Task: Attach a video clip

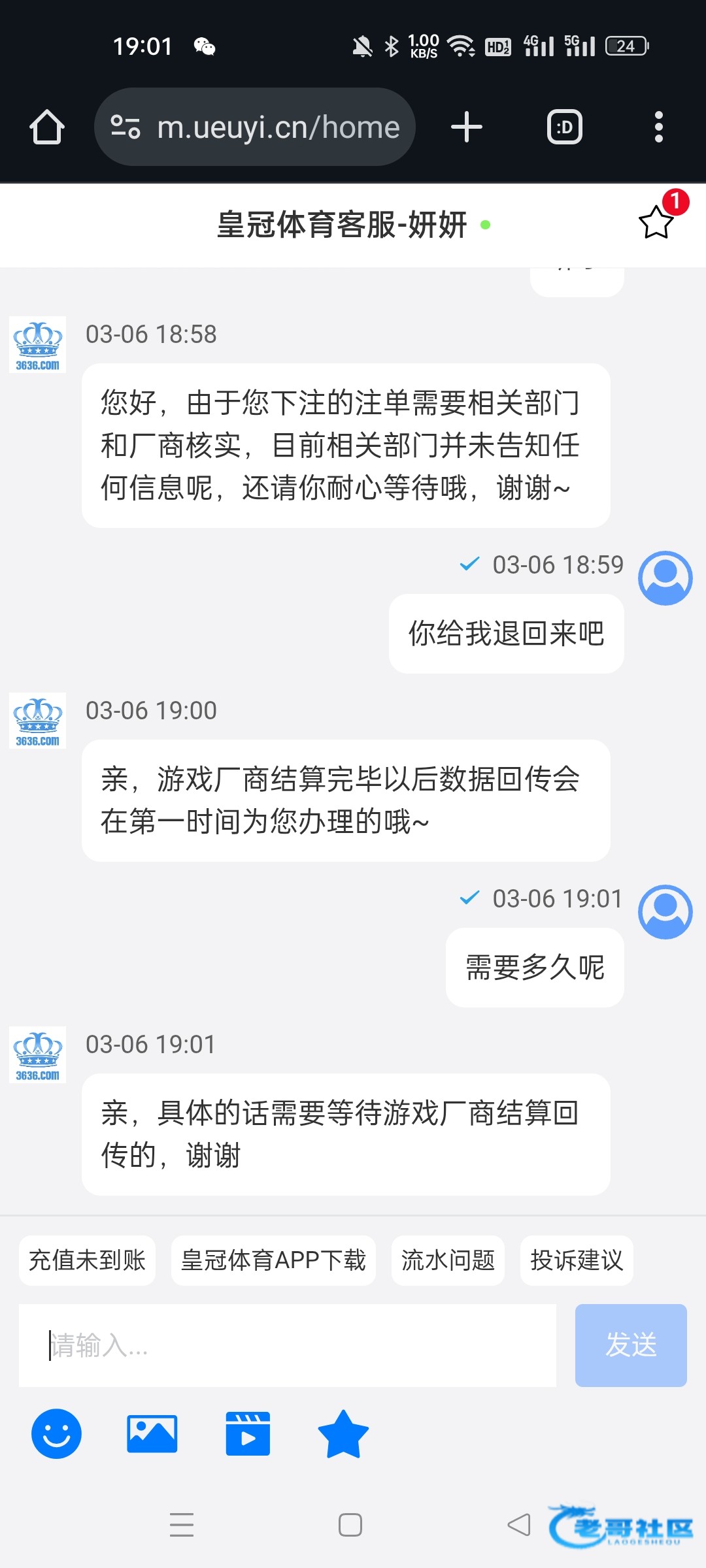Action: (x=248, y=1433)
